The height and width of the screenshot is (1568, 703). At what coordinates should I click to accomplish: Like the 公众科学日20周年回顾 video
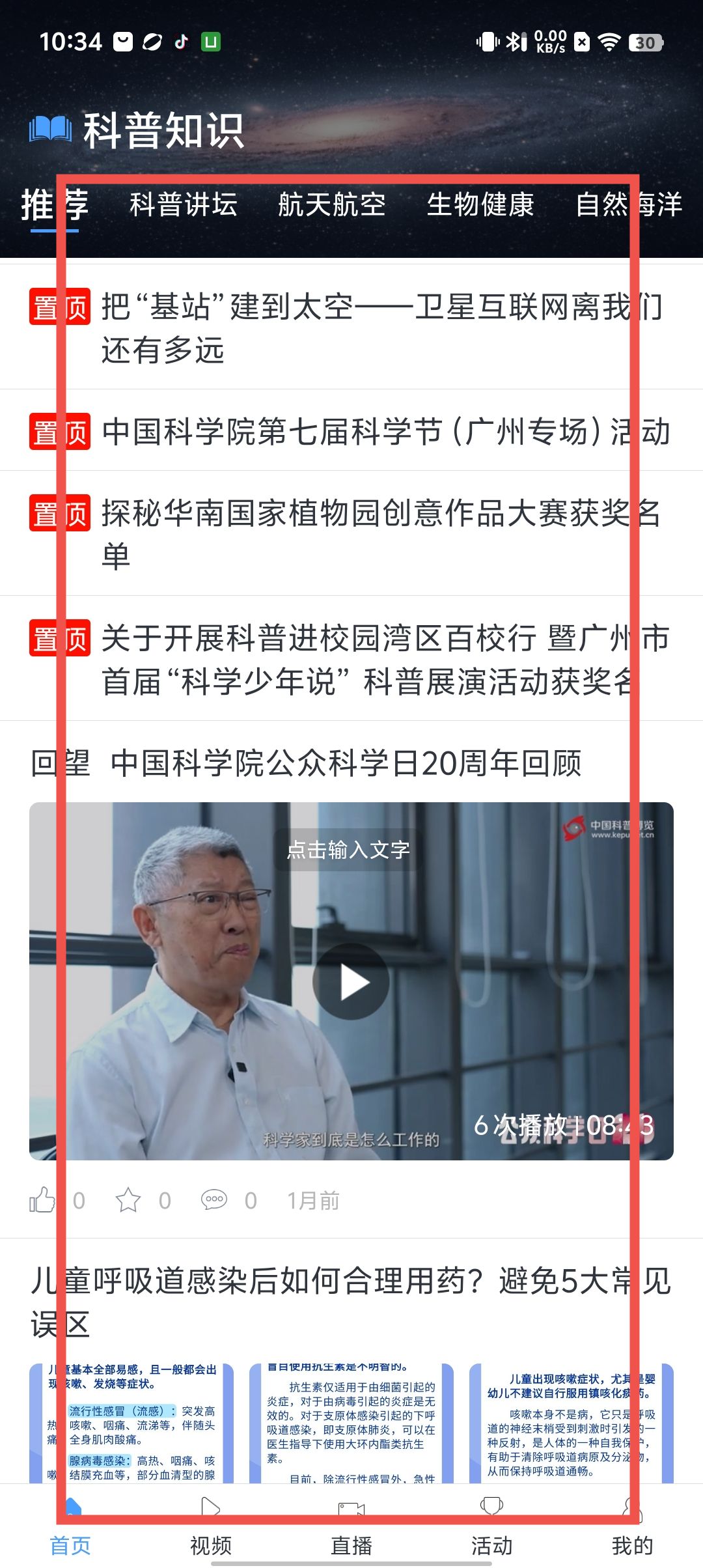pyautogui.click(x=43, y=1200)
